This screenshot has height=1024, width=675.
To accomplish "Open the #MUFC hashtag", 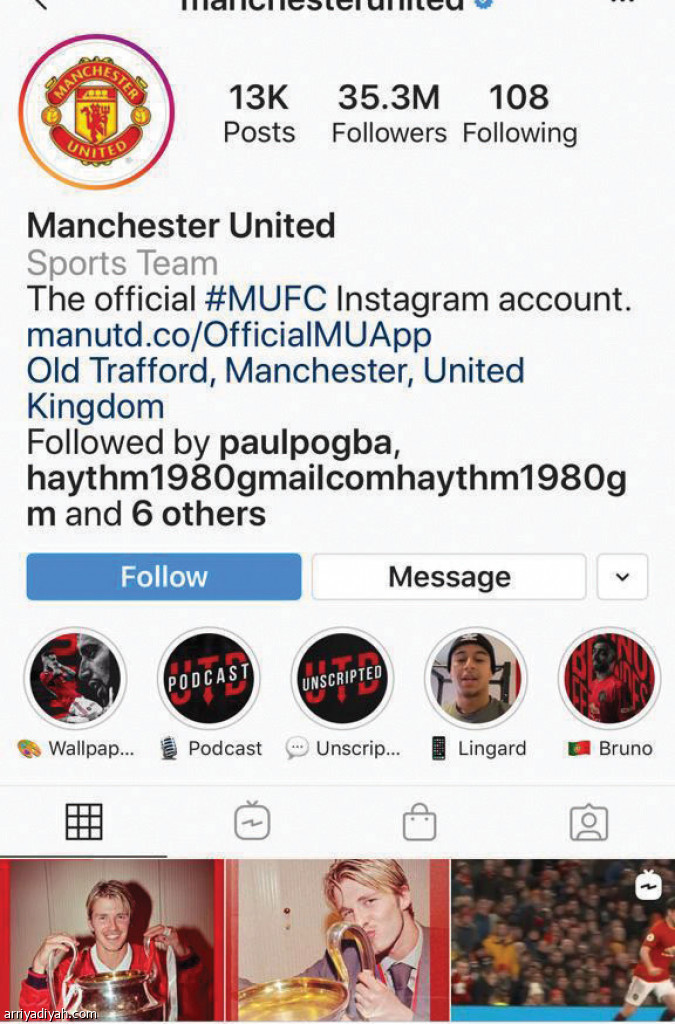I will click(267, 298).
